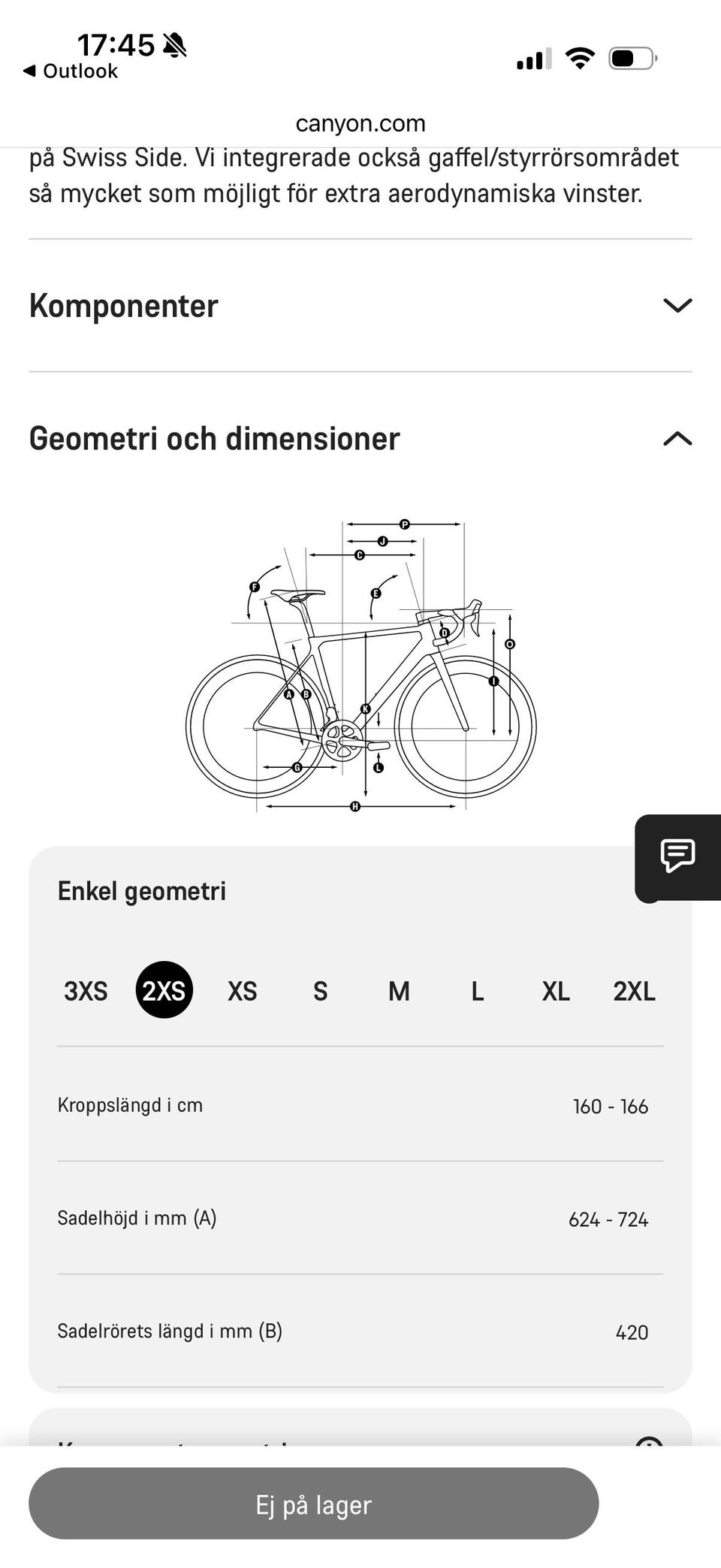
Task: Pick size L in geometry table
Action: 478,991
